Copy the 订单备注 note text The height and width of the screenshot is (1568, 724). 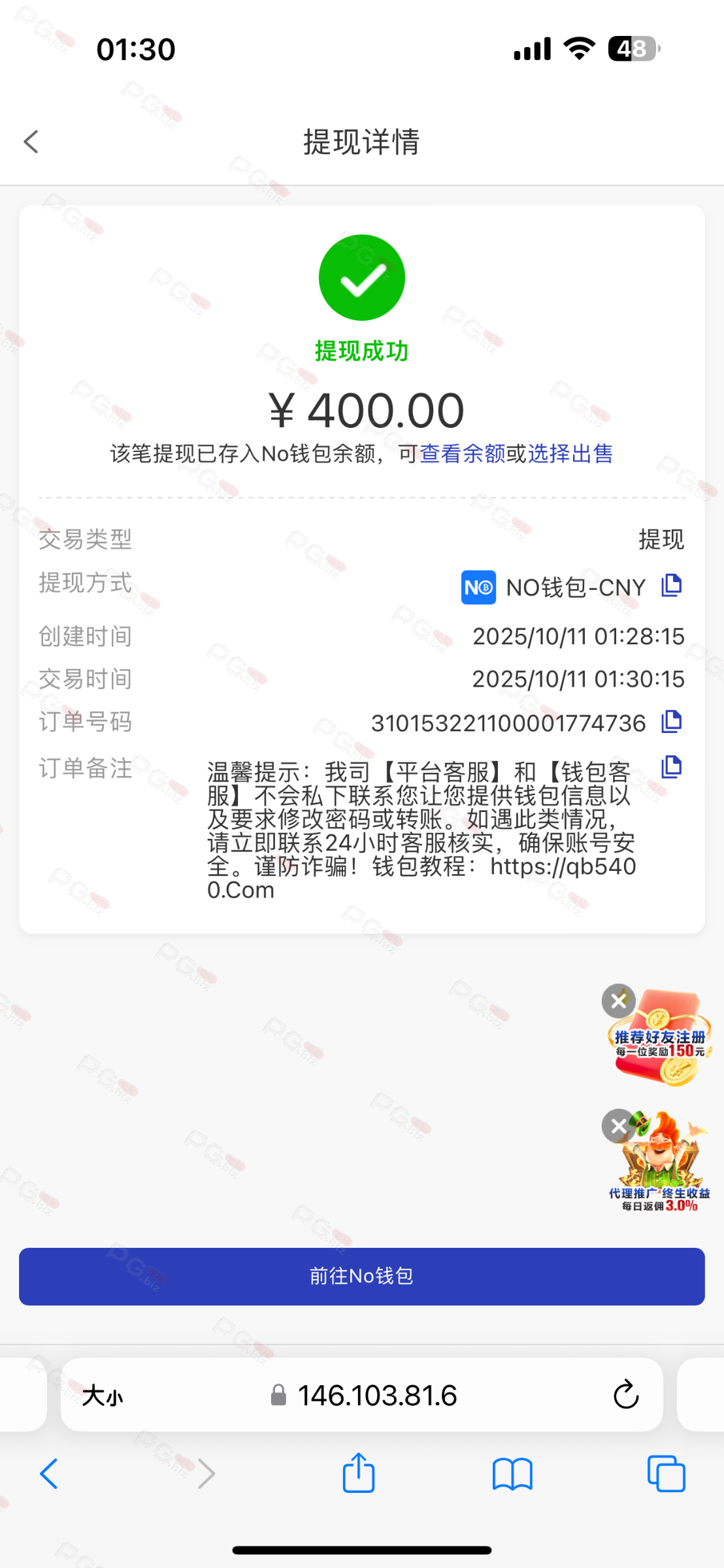pos(671,767)
